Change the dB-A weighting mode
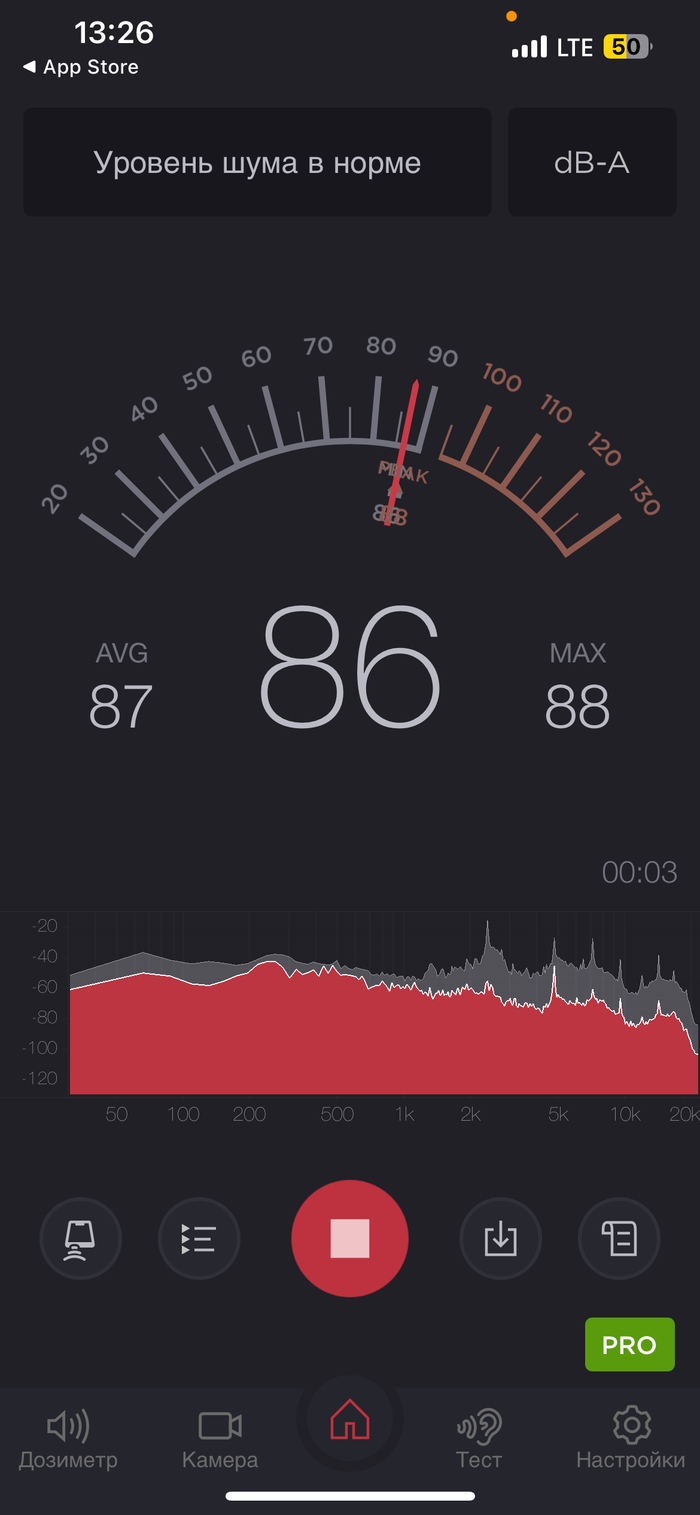 tap(592, 162)
